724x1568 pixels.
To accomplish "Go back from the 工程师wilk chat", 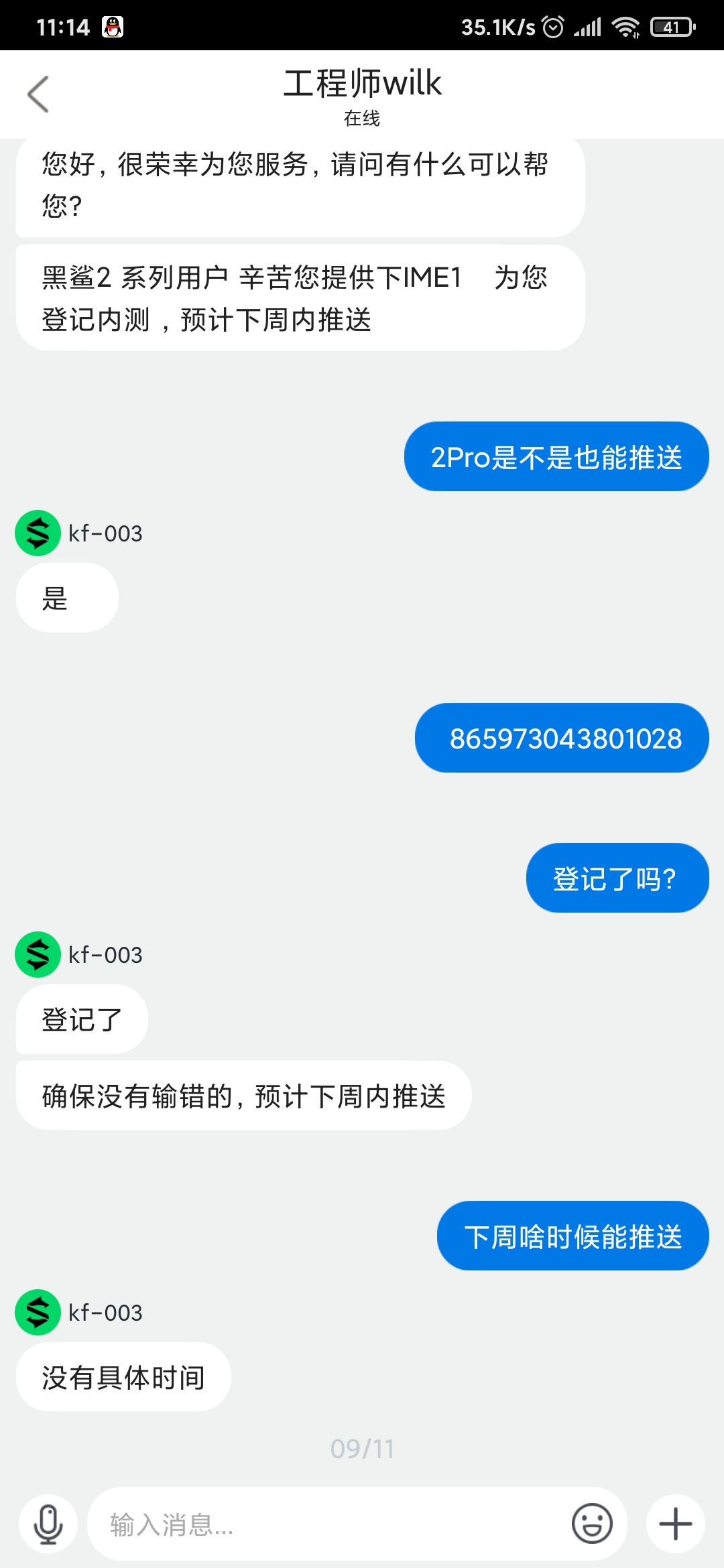I will pos(38,94).
